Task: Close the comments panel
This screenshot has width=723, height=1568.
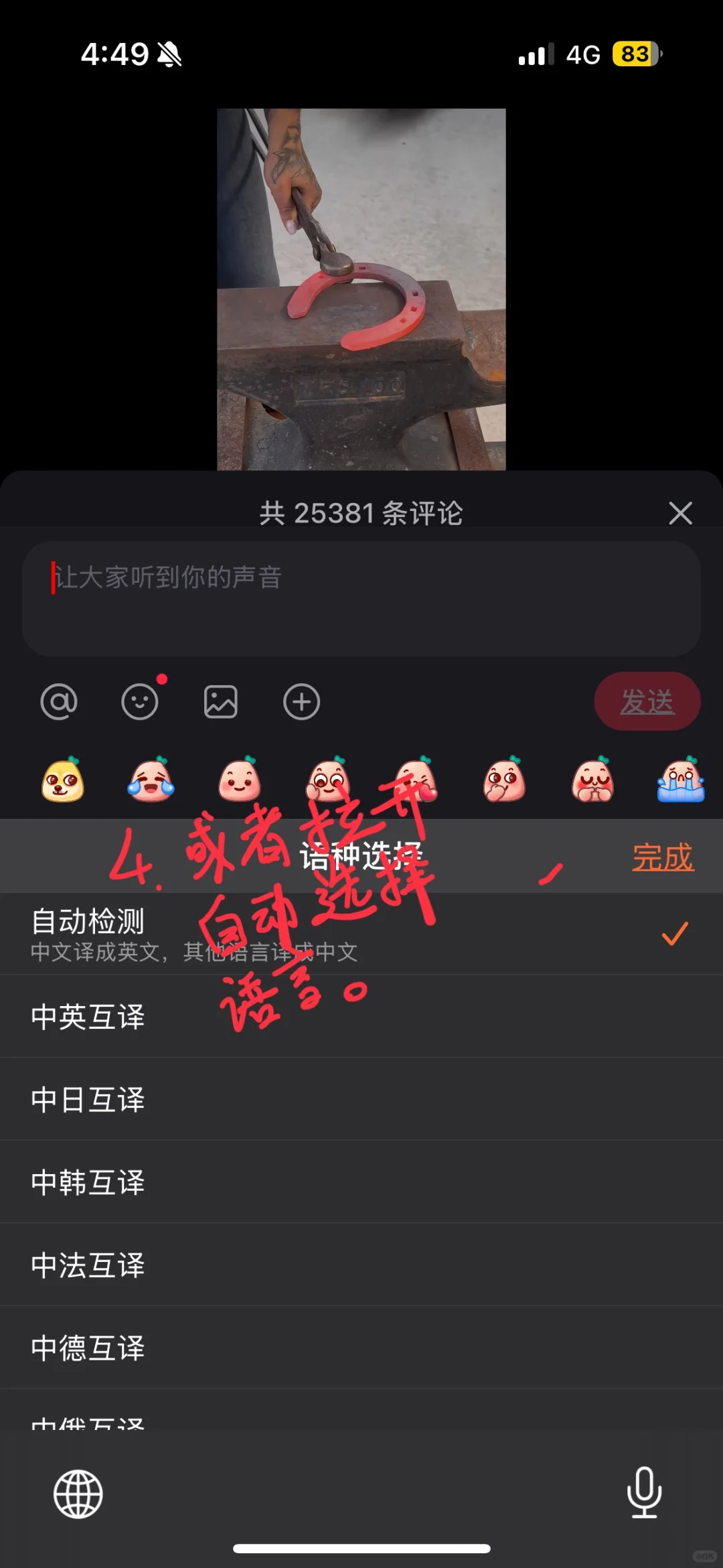Action: pos(680,513)
